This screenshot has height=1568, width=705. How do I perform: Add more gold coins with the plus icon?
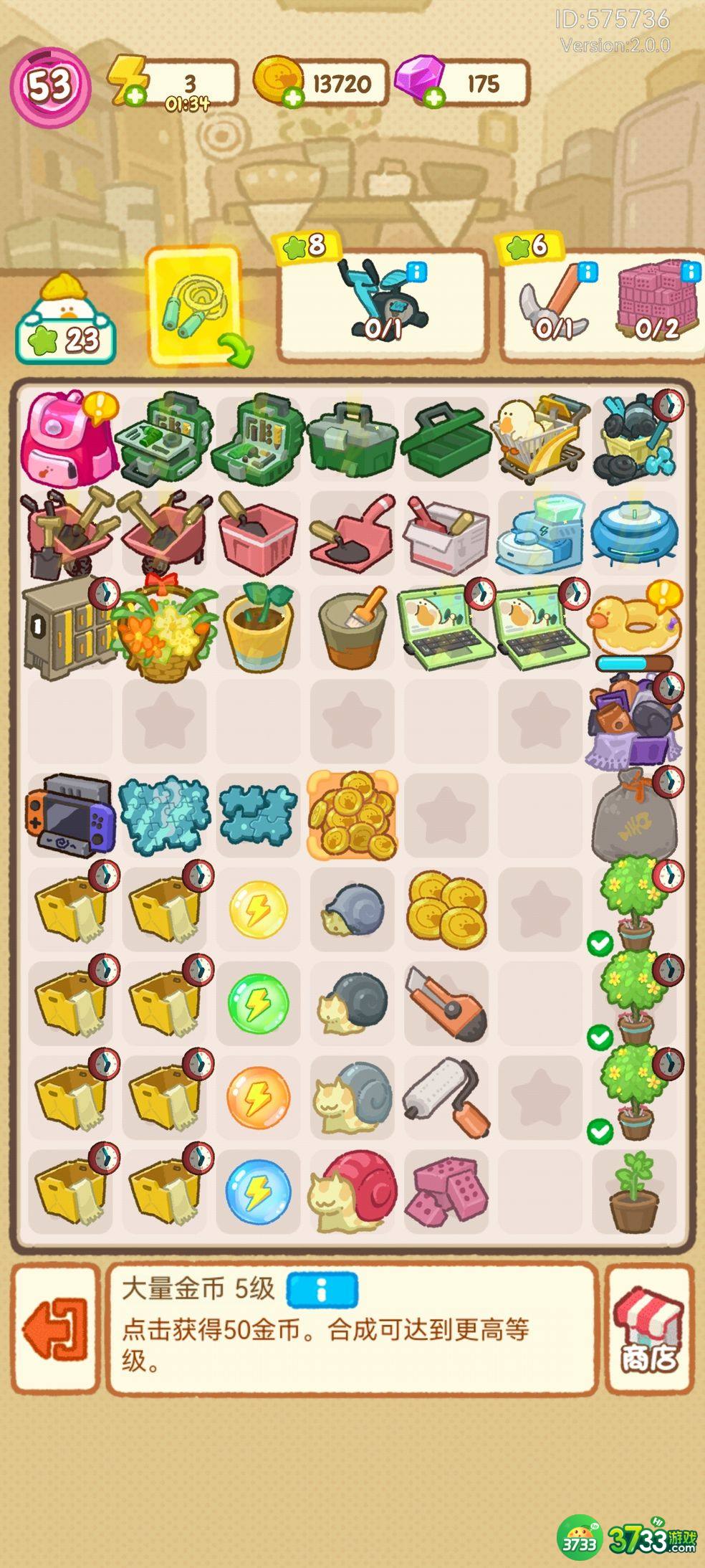(x=292, y=98)
